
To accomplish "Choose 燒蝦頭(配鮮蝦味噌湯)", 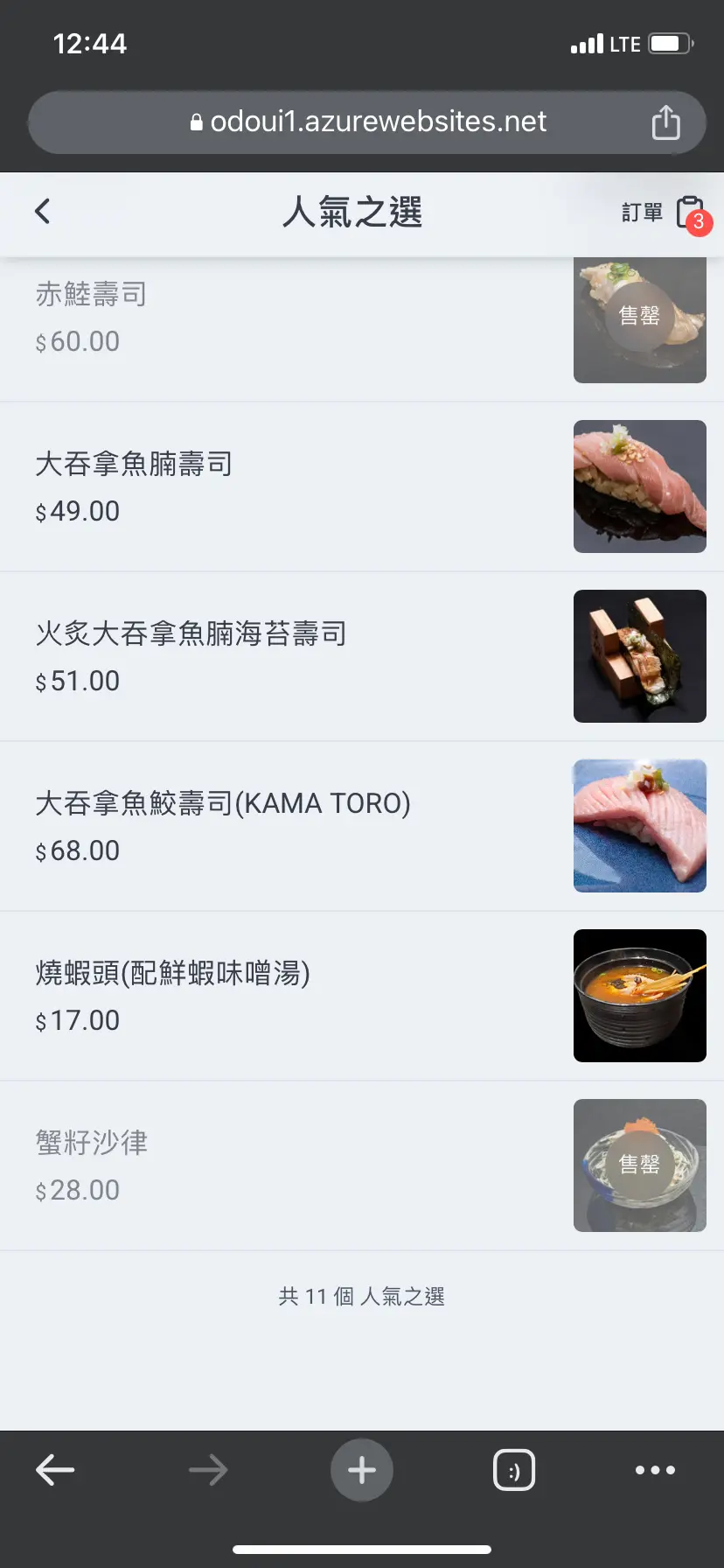I will click(x=362, y=996).
